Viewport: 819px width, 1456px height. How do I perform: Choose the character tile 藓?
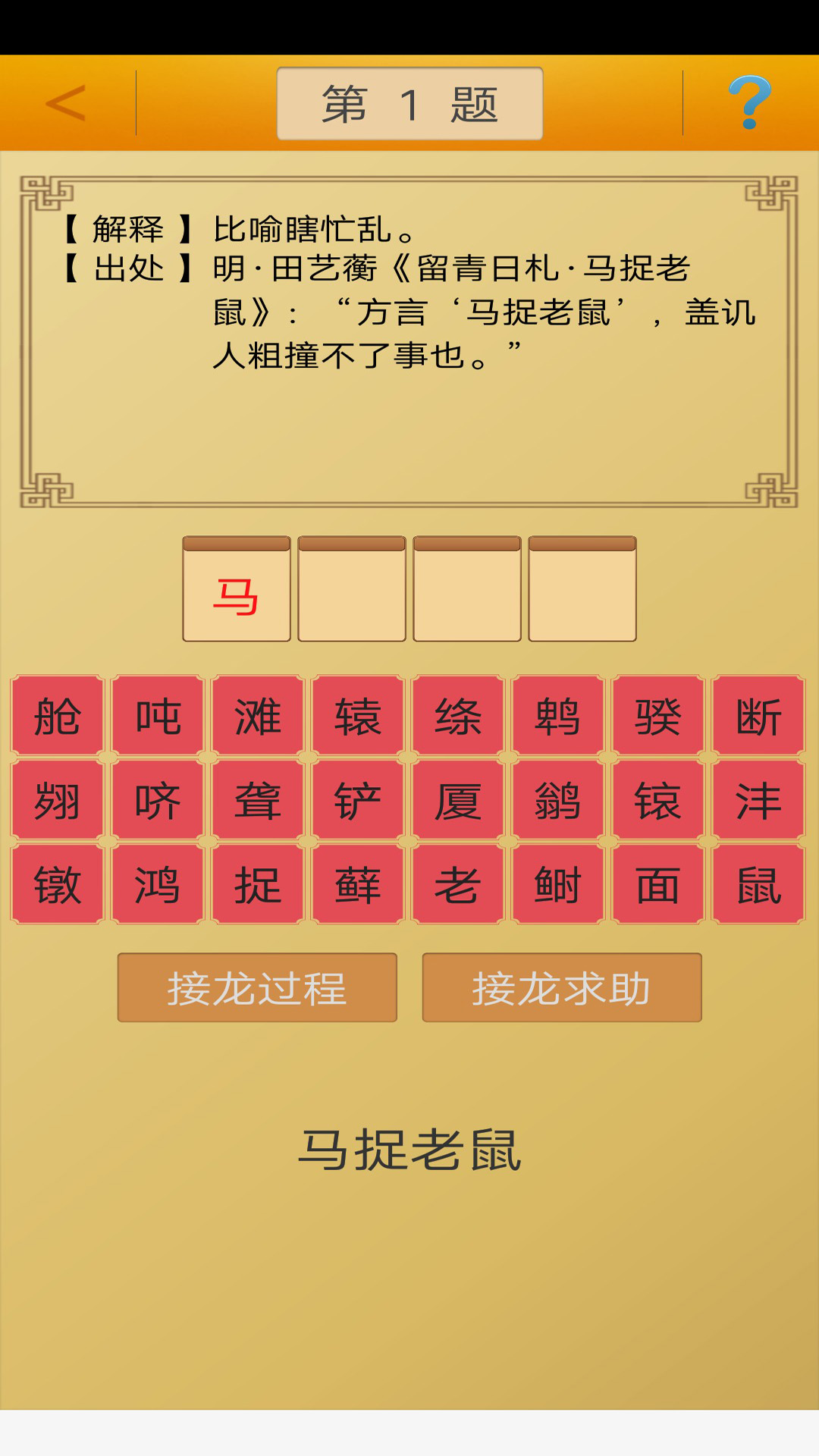click(357, 885)
